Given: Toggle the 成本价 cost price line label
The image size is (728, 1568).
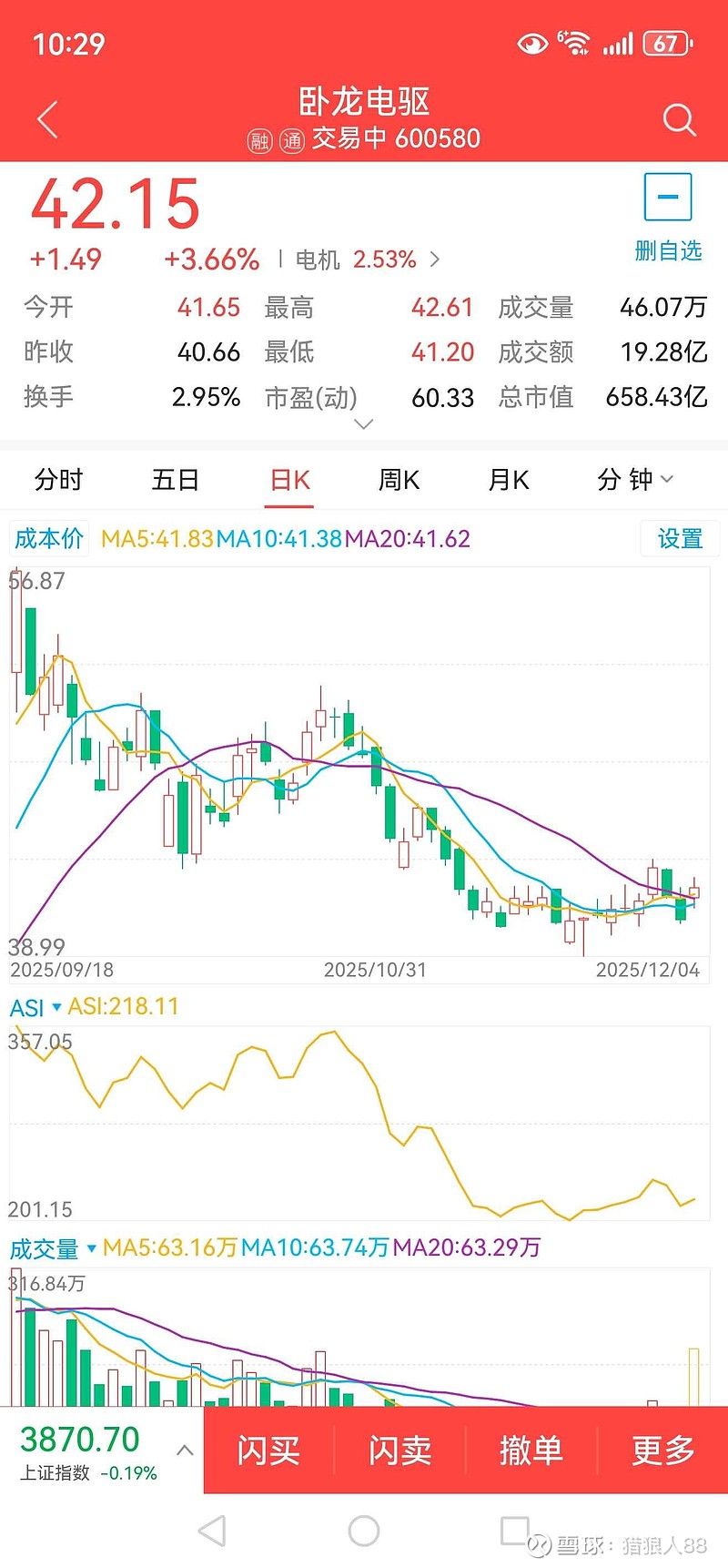Looking at the screenshot, I should pyautogui.click(x=48, y=538).
